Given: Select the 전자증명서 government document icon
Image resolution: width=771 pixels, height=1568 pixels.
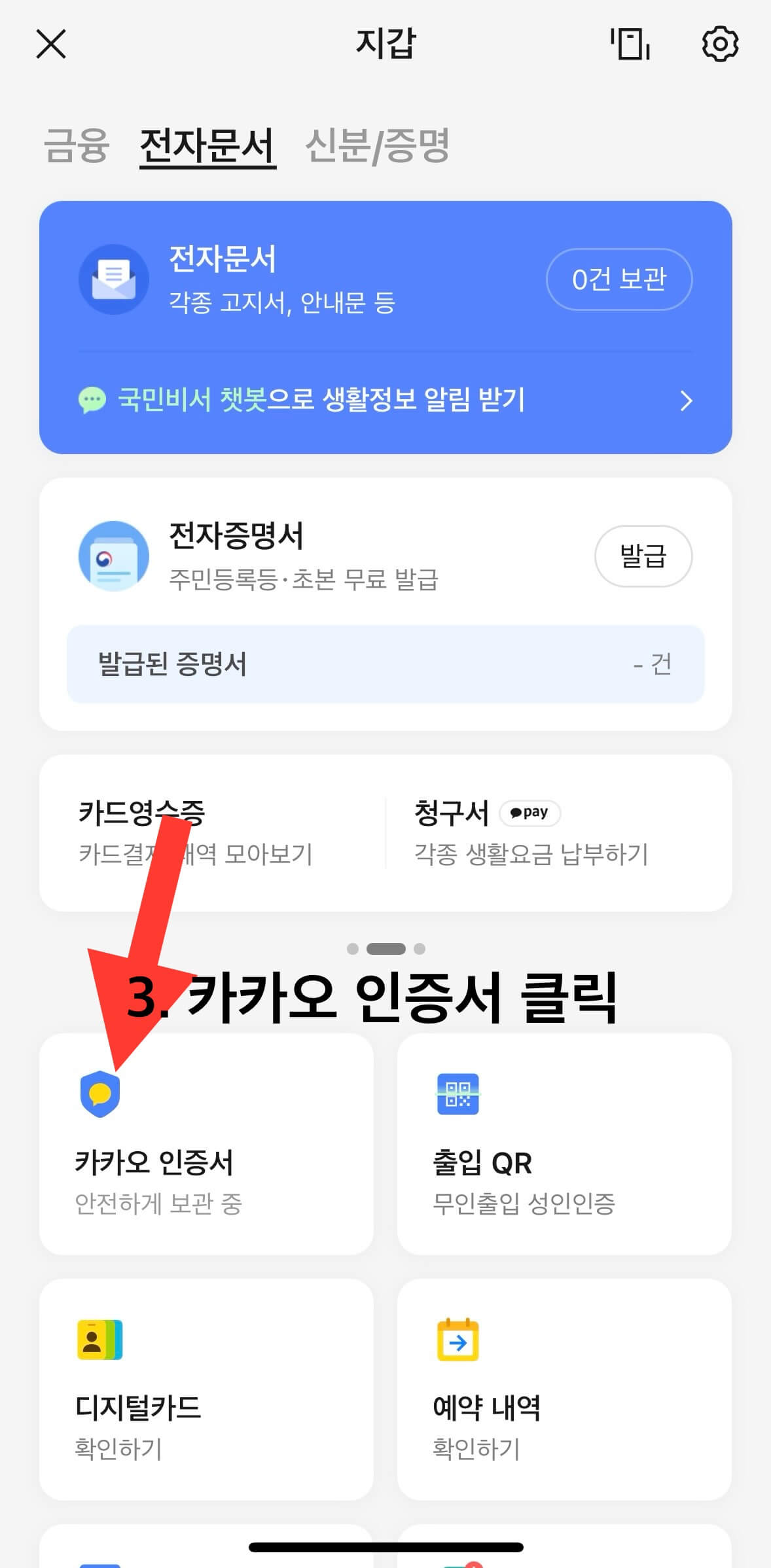Looking at the screenshot, I should coord(113,555).
